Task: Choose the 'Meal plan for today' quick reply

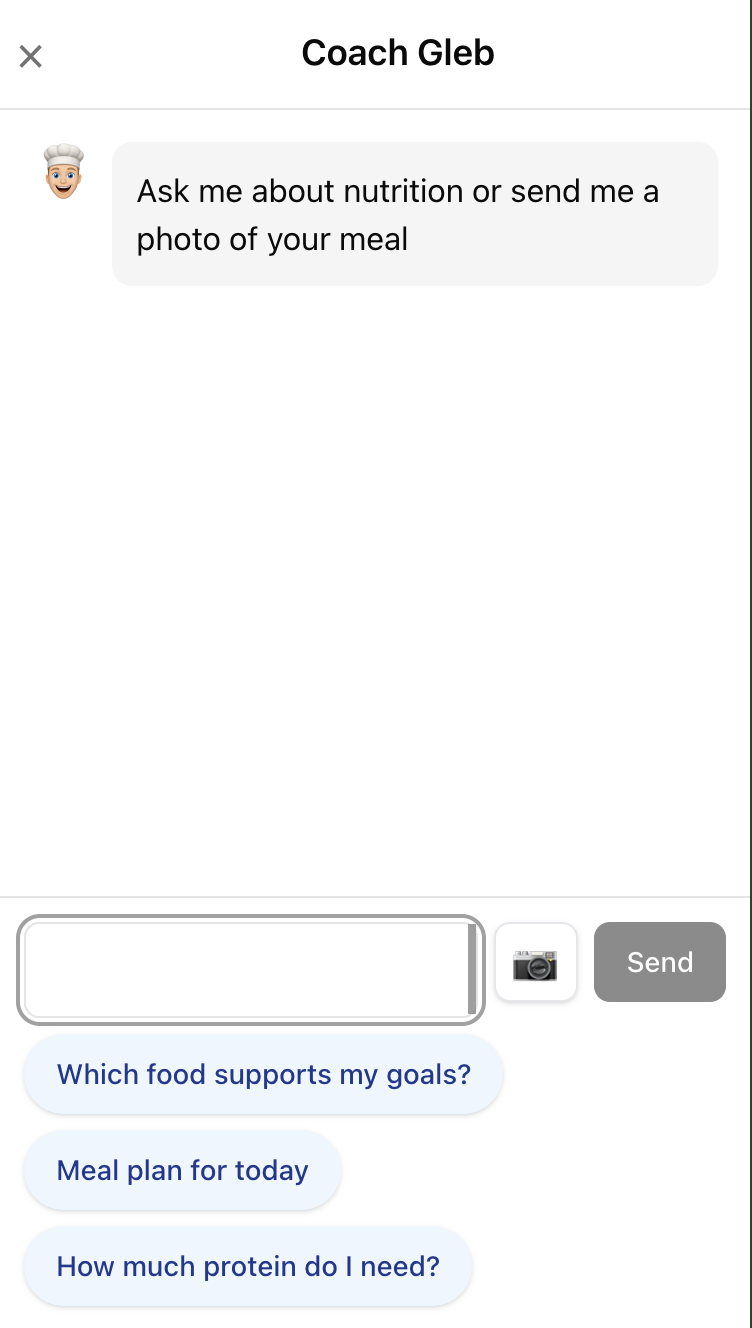Action: pos(182,1170)
